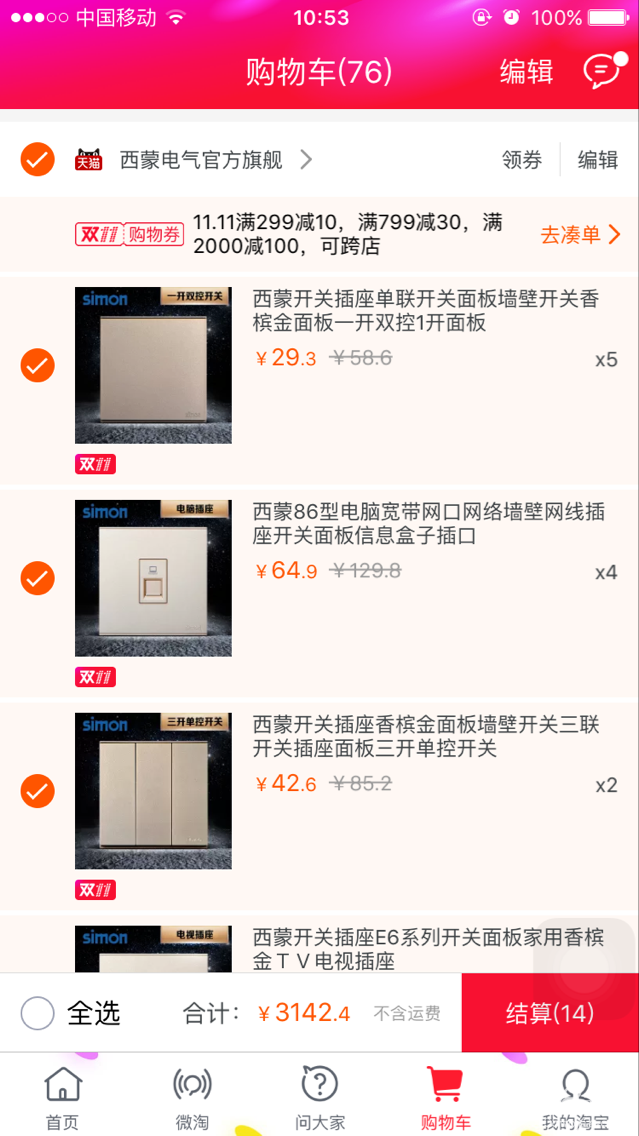The image size is (639, 1136).
Task: Open 去凑单 to add more items
Action: pos(581,235)
